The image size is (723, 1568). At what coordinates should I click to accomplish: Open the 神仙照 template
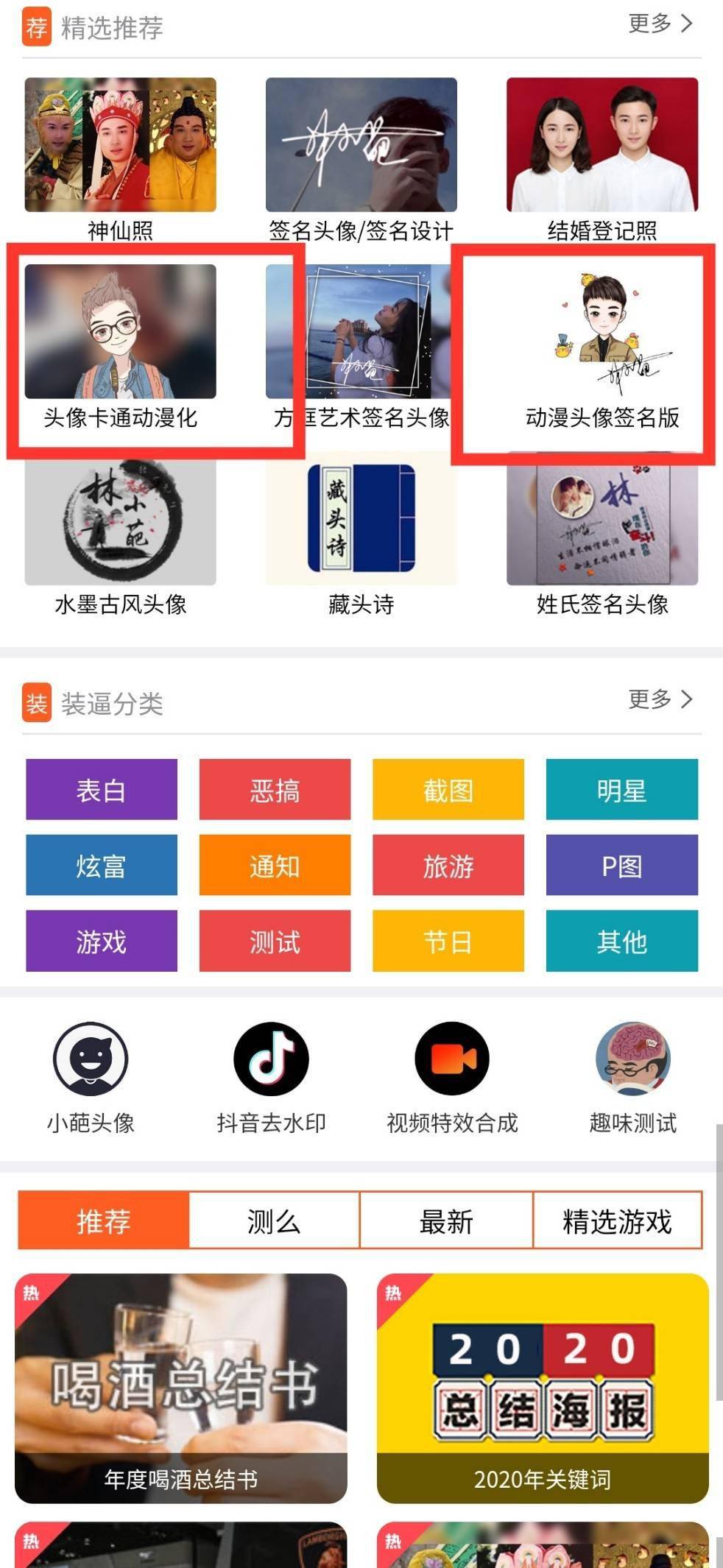coord(121,160)
